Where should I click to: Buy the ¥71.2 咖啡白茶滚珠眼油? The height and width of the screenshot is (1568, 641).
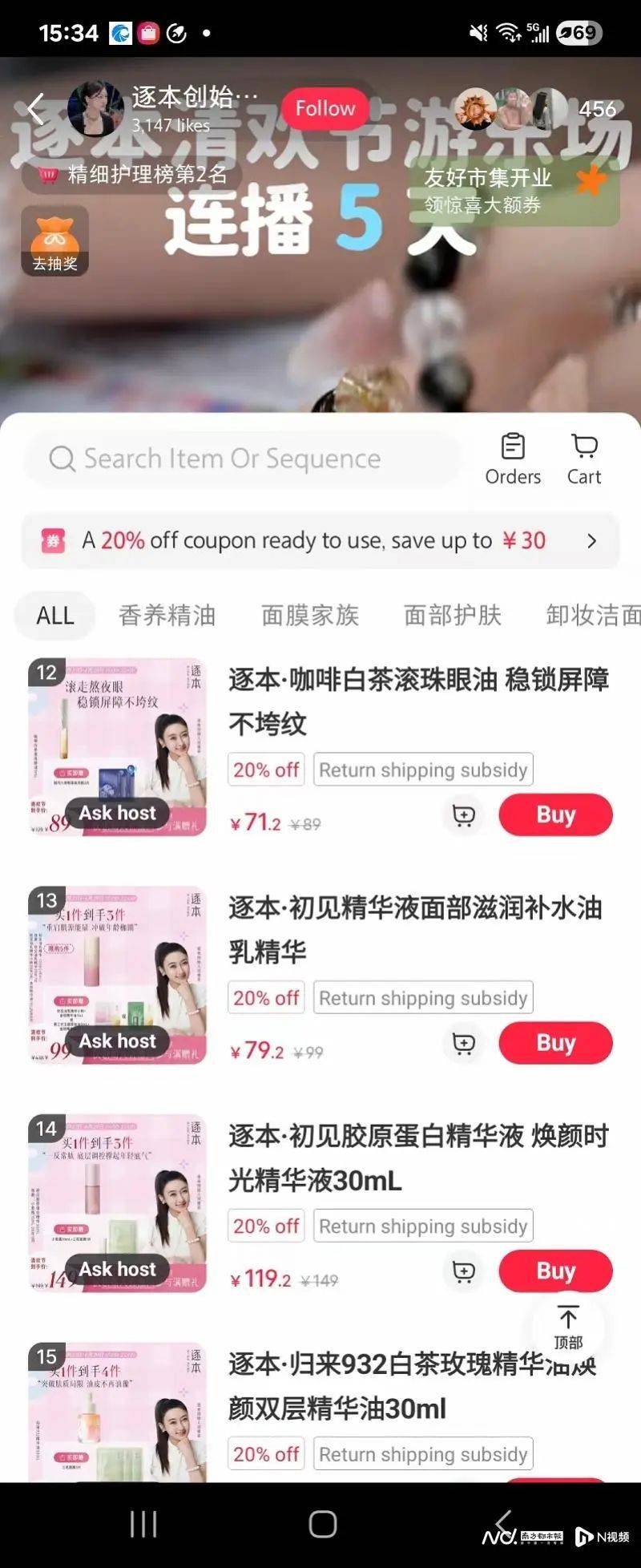point(555,815)
